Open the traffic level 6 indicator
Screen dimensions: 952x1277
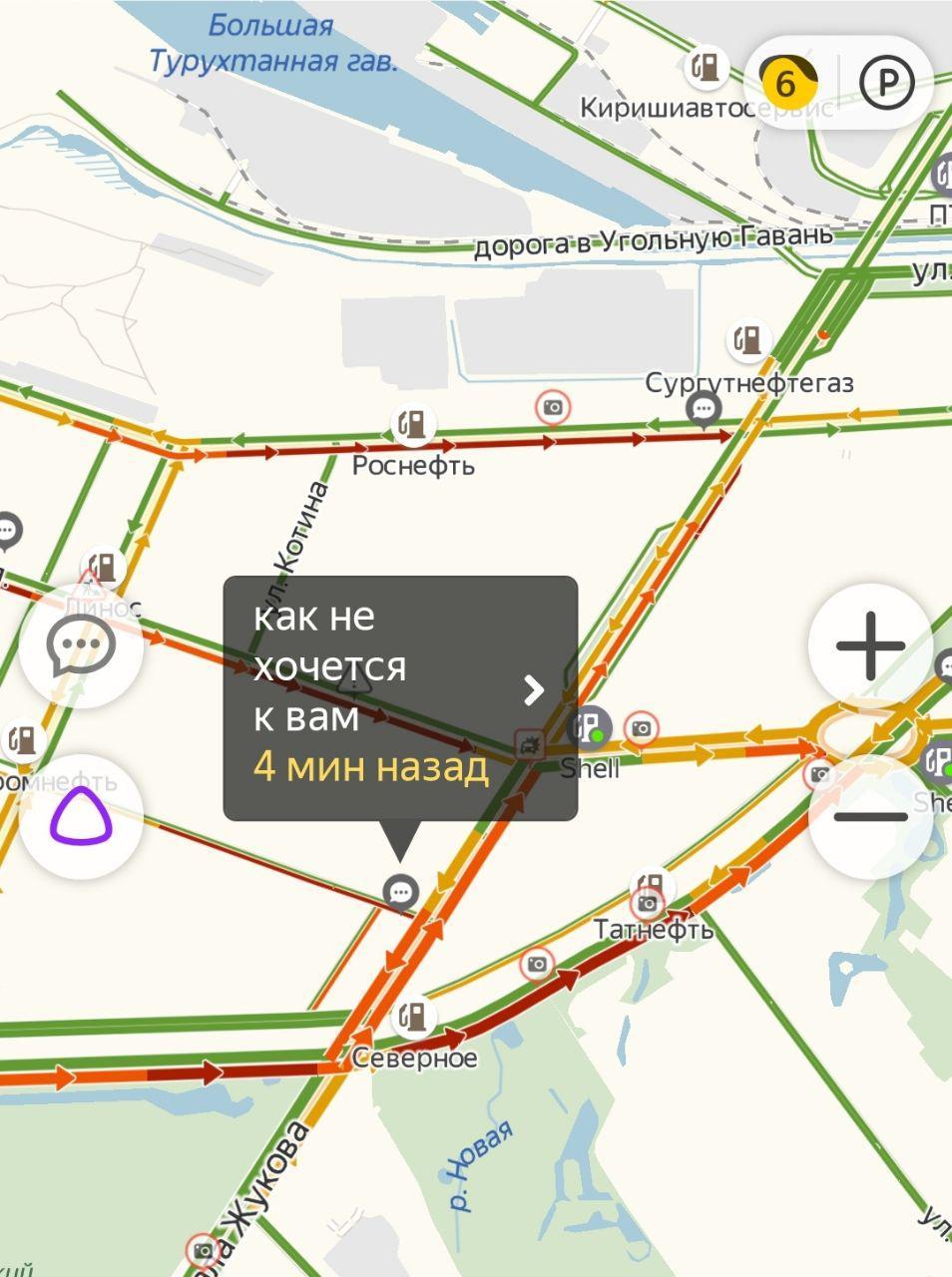click(x=786, y=83)
